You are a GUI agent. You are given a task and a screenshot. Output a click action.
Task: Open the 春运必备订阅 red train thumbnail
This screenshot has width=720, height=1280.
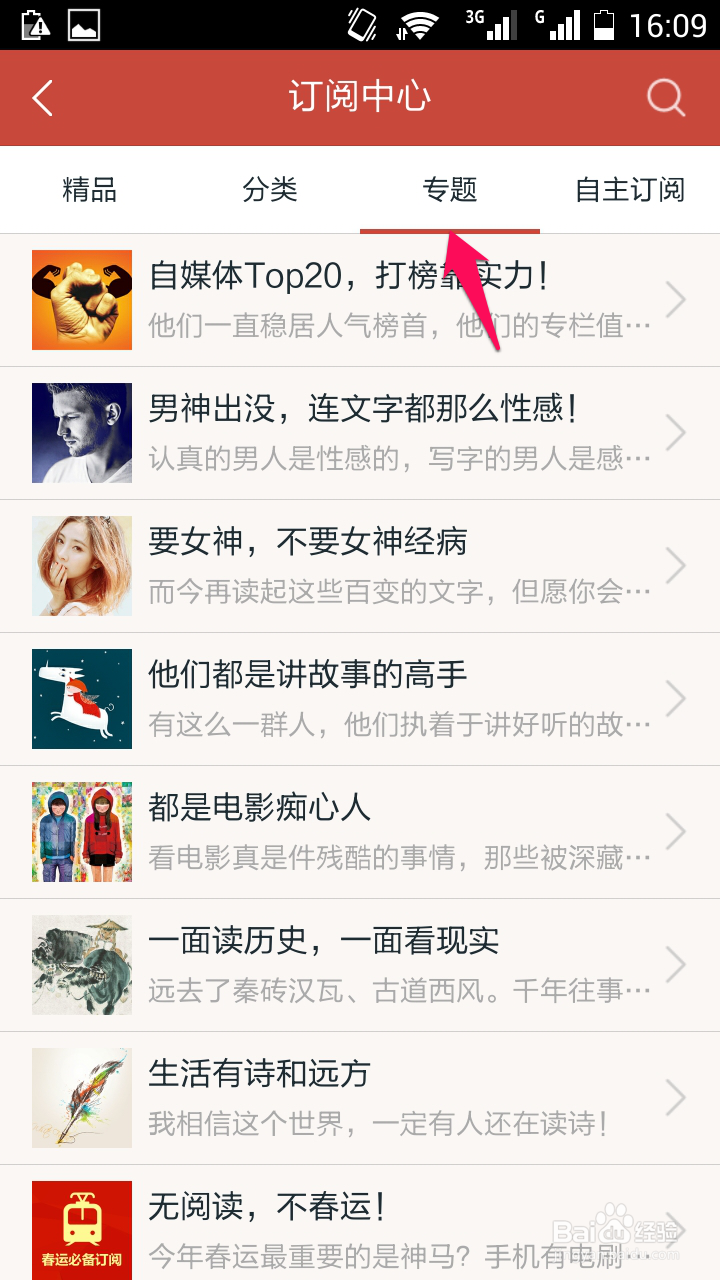click(82, 1230)
